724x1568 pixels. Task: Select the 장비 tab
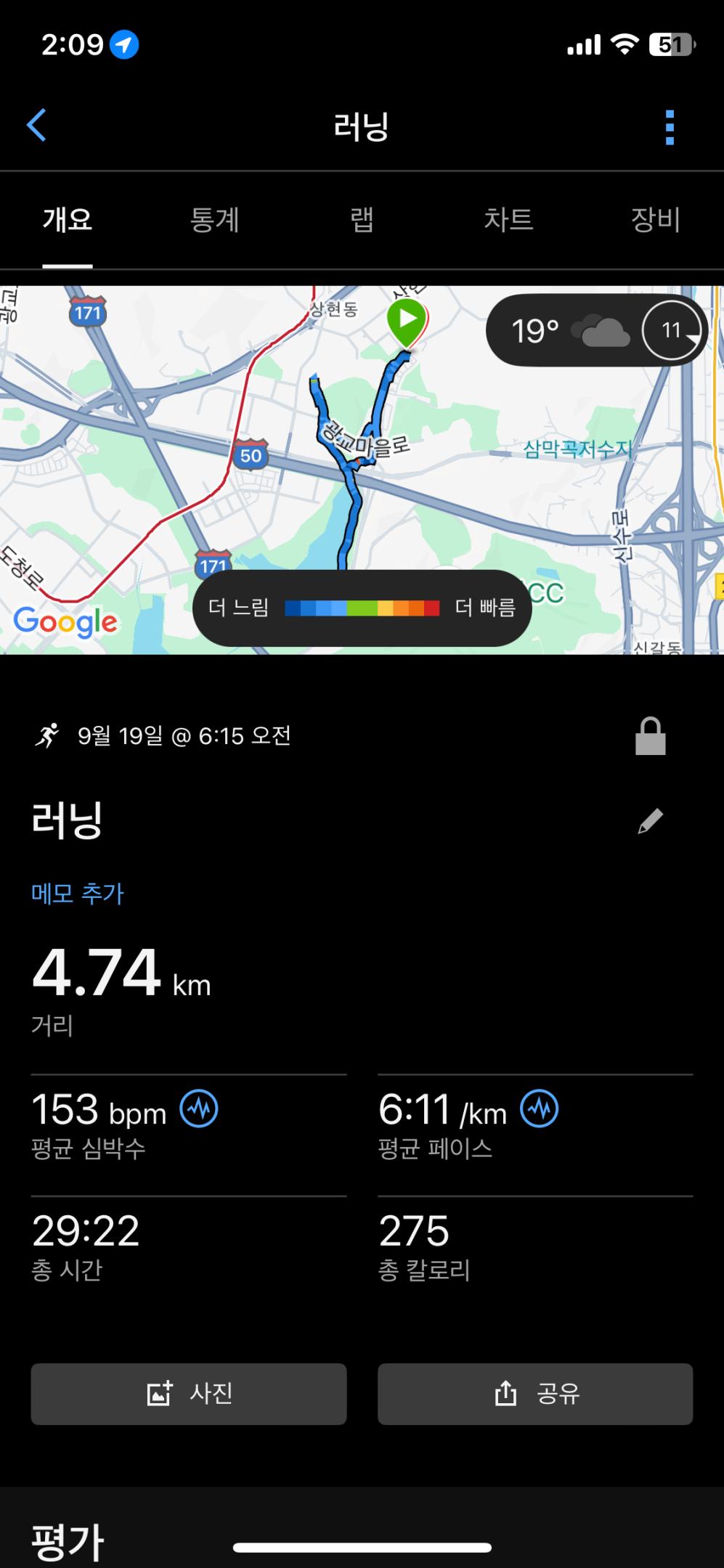655,219
